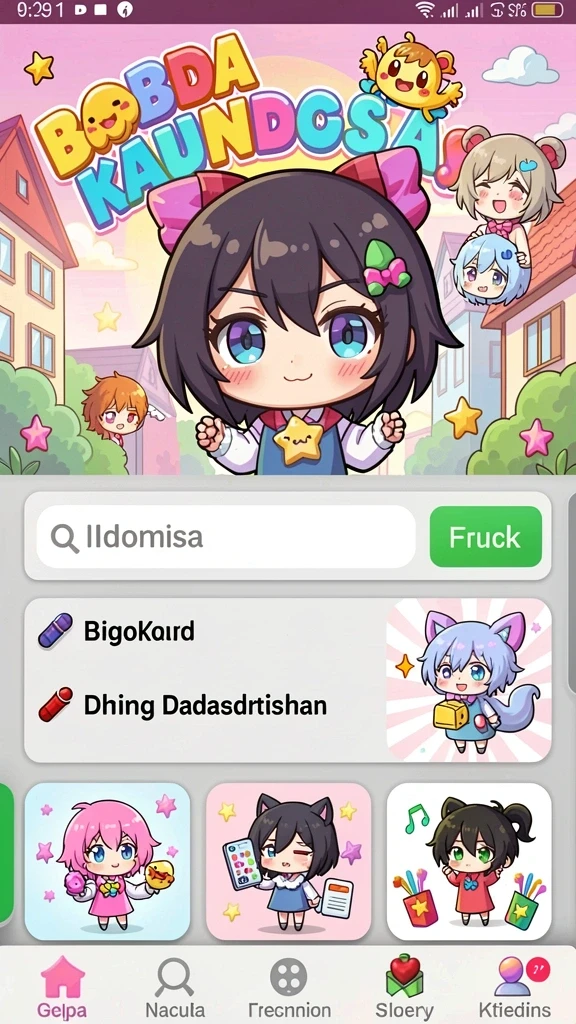Open the cat-eared girl with phone tile
This screenshot has width=576, height=1024.
[289, 861]
